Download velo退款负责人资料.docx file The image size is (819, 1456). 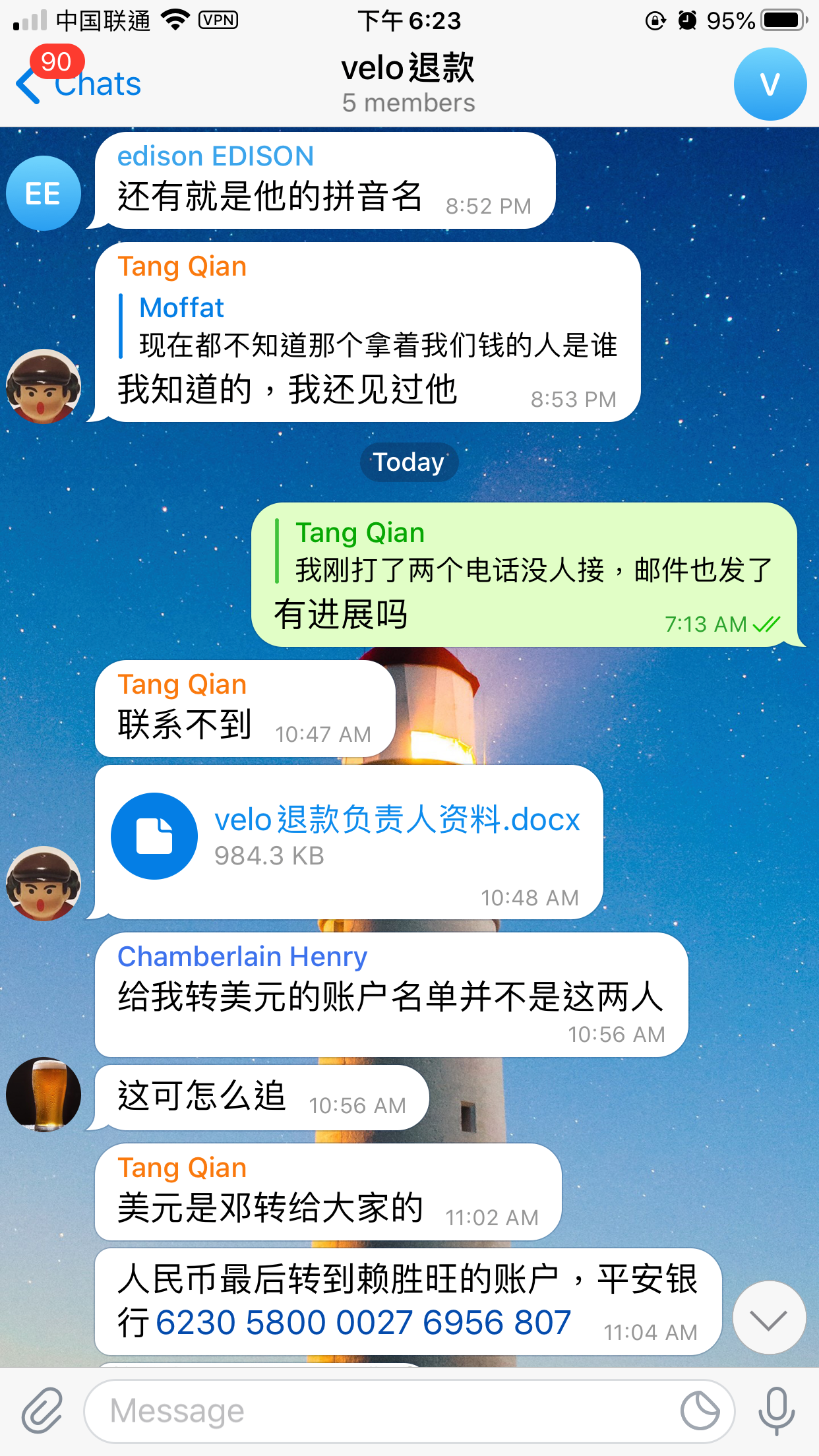pyautogui.click(x=154, y=835)
